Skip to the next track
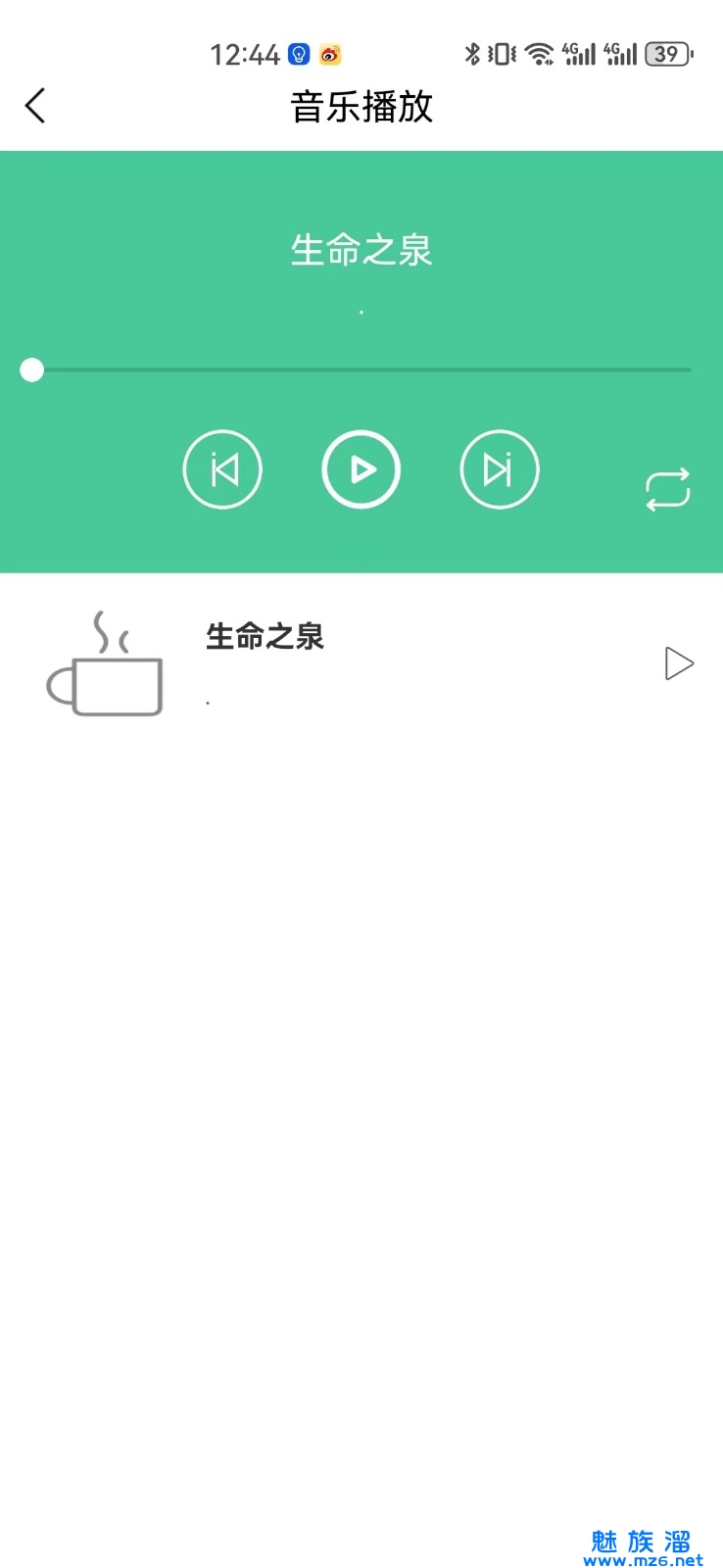Viewport: 723px width, 1568px height. 500,470
